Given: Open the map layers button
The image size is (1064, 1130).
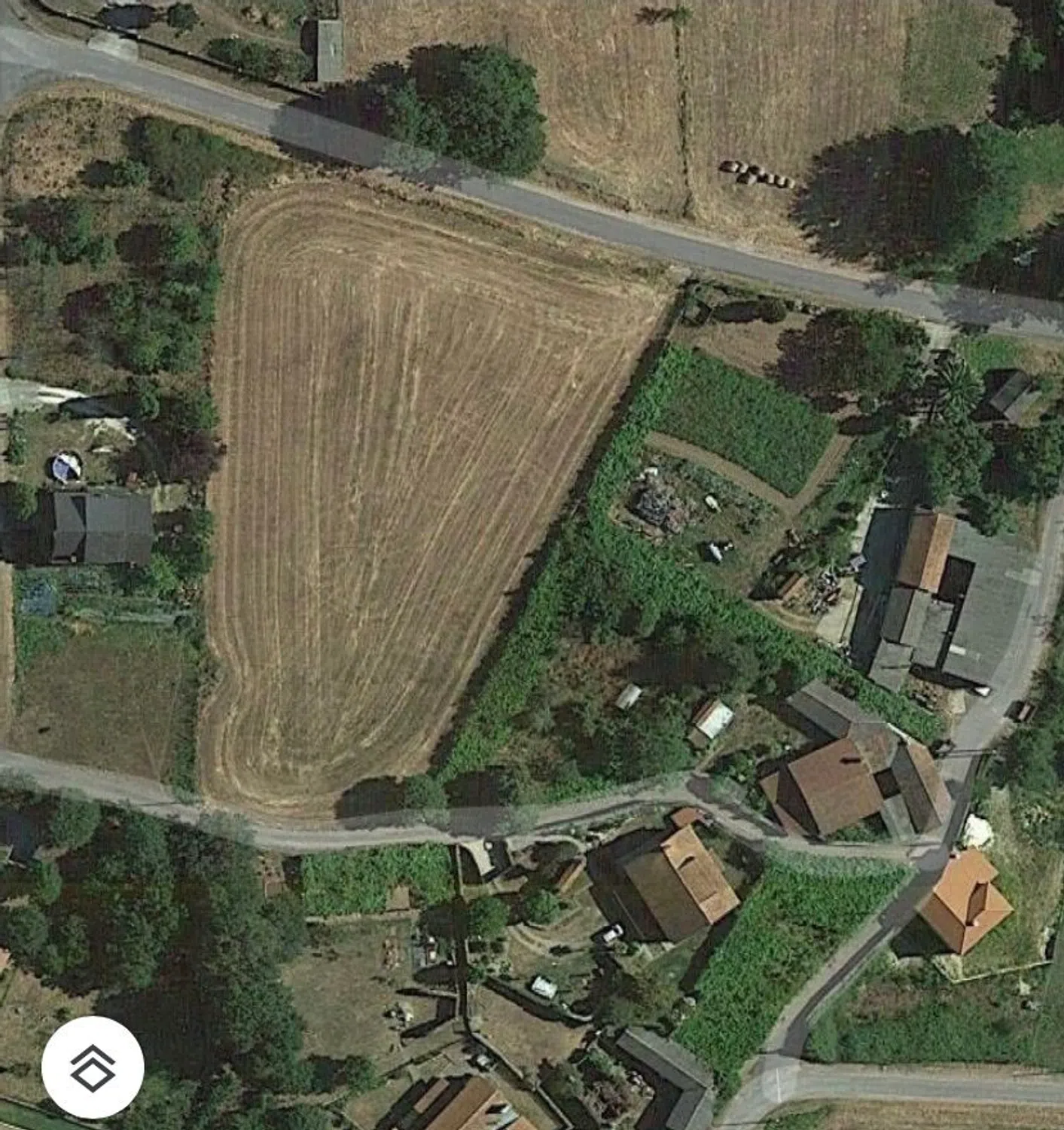Looking at the screenshot, I should (x=93, y=1067).
